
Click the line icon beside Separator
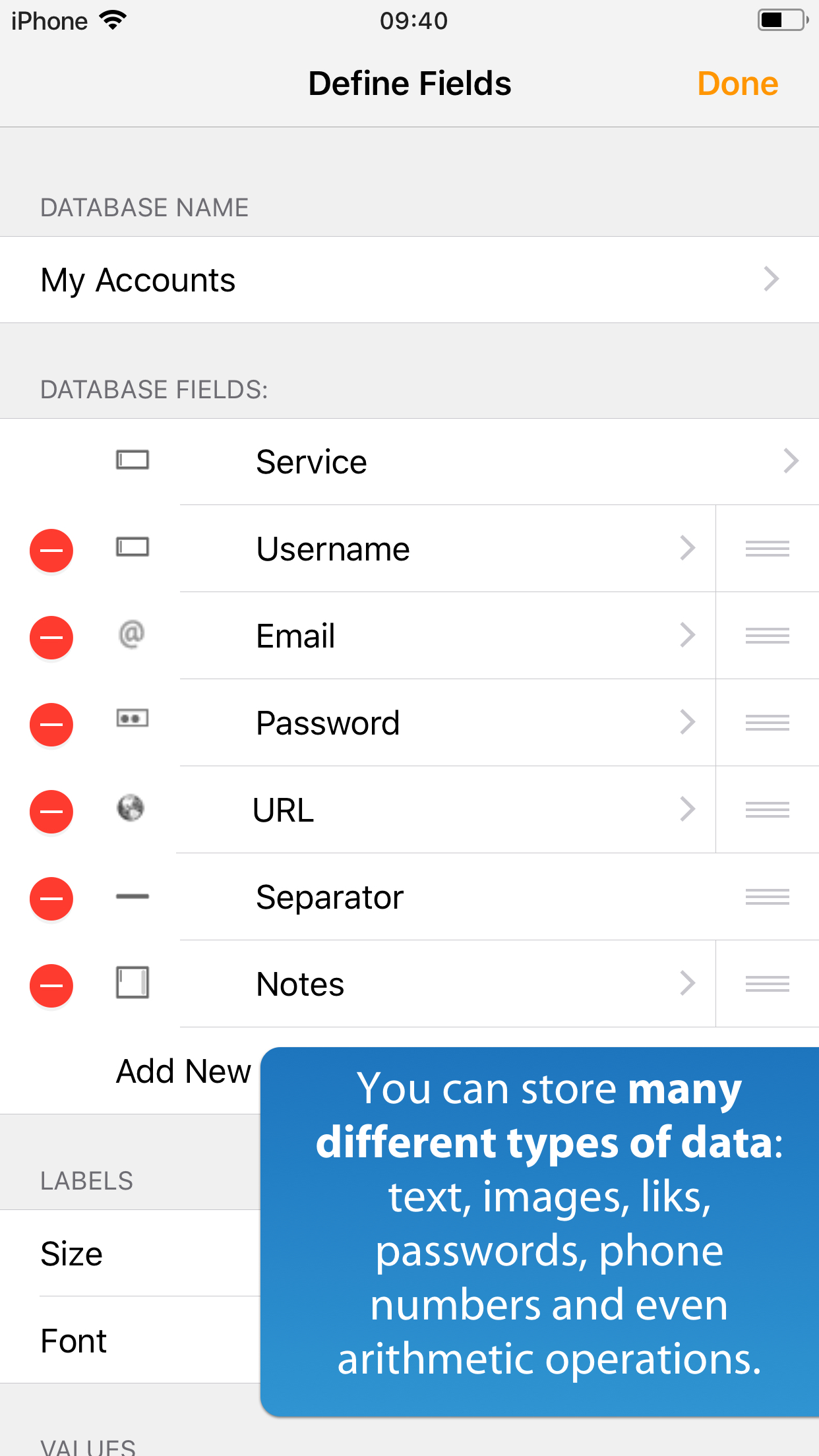click(x=132, y=896)
